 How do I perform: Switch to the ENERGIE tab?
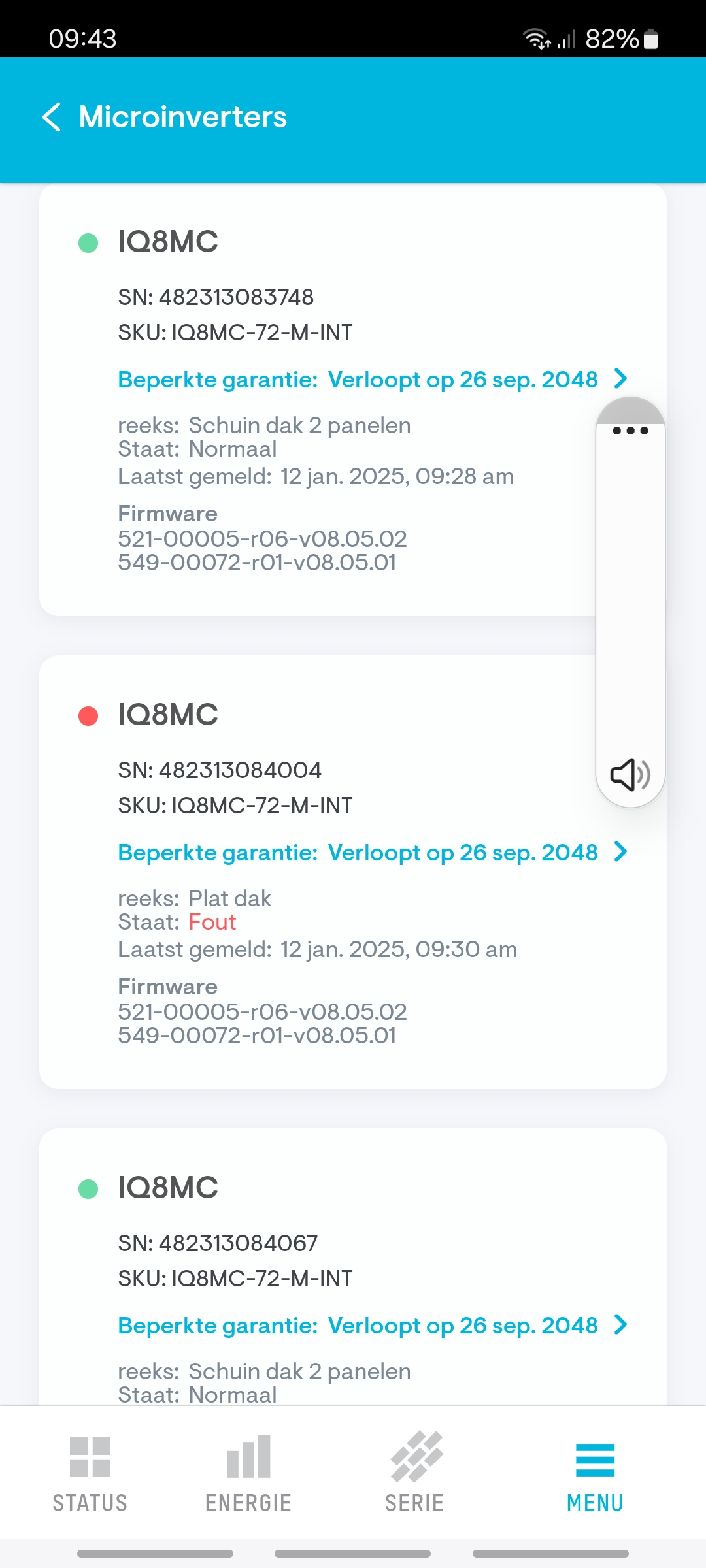click(x=248, y=1474)
